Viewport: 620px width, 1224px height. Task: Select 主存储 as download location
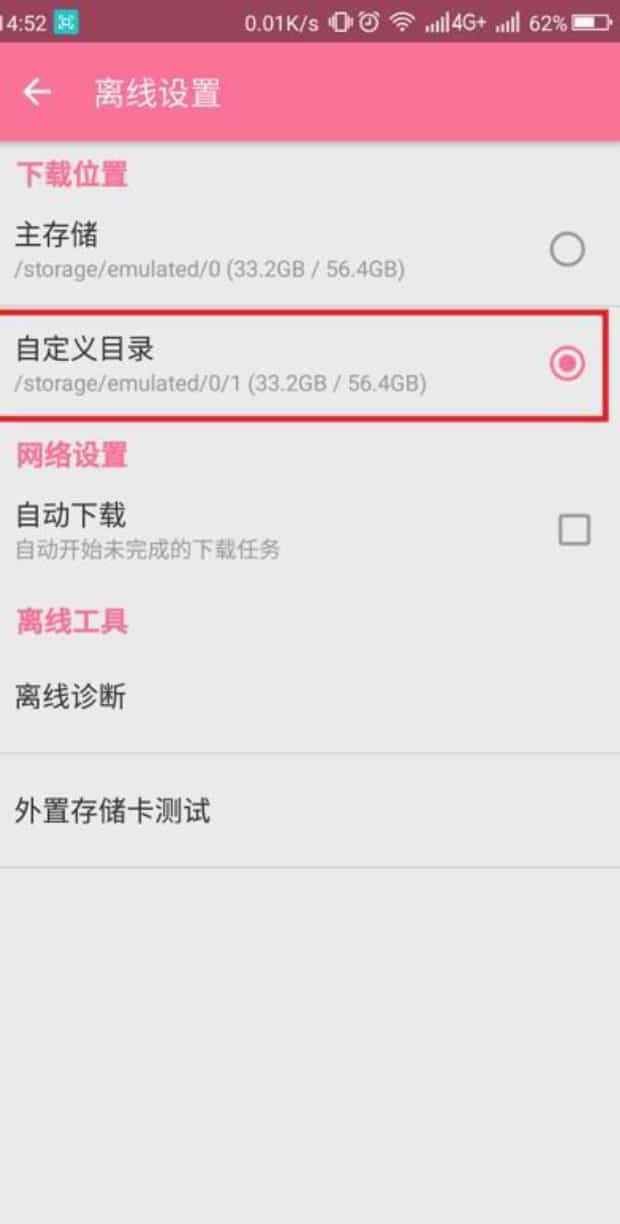[567, 249]
